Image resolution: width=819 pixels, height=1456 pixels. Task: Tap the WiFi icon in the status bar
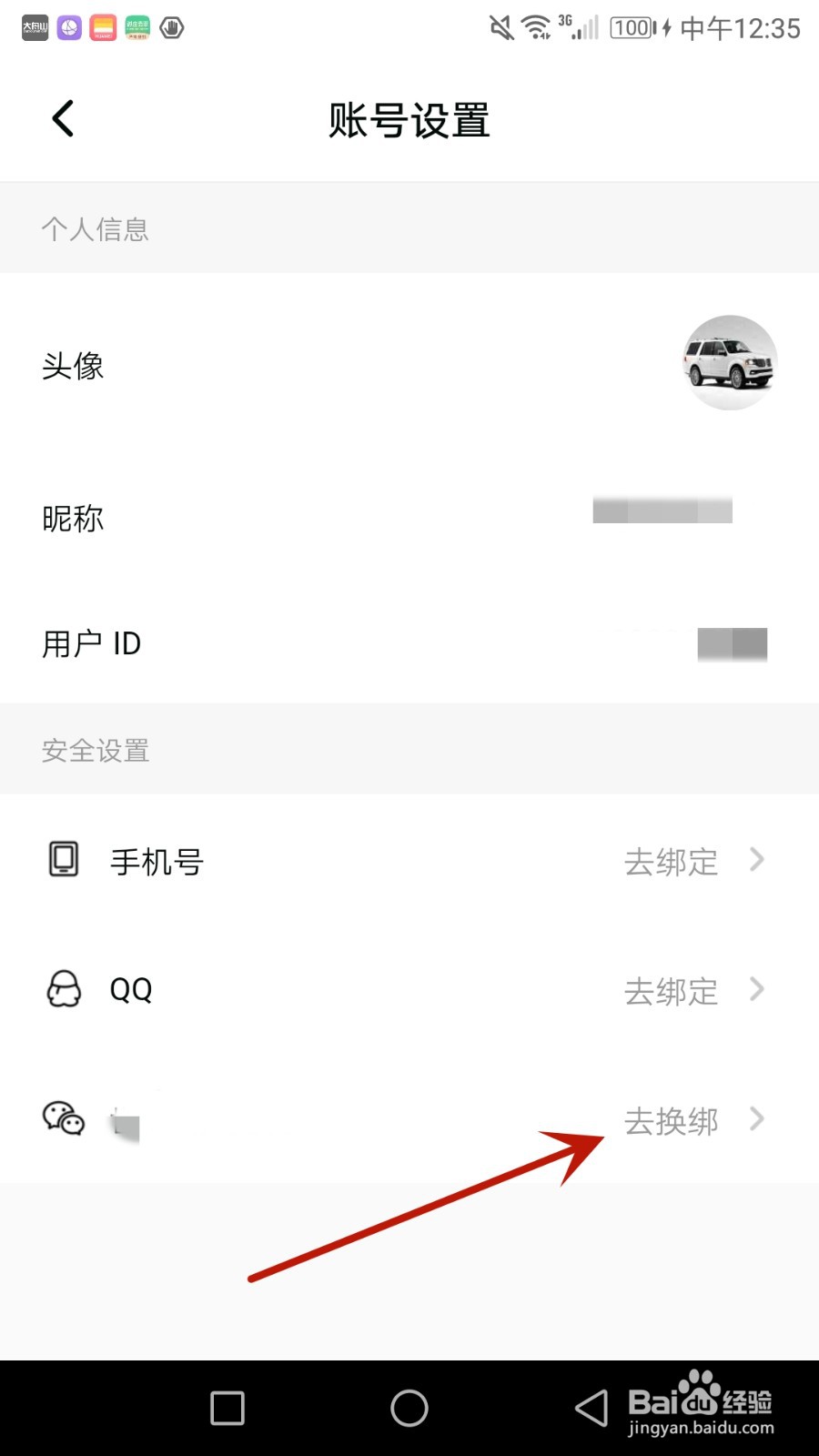click(535, 27)
